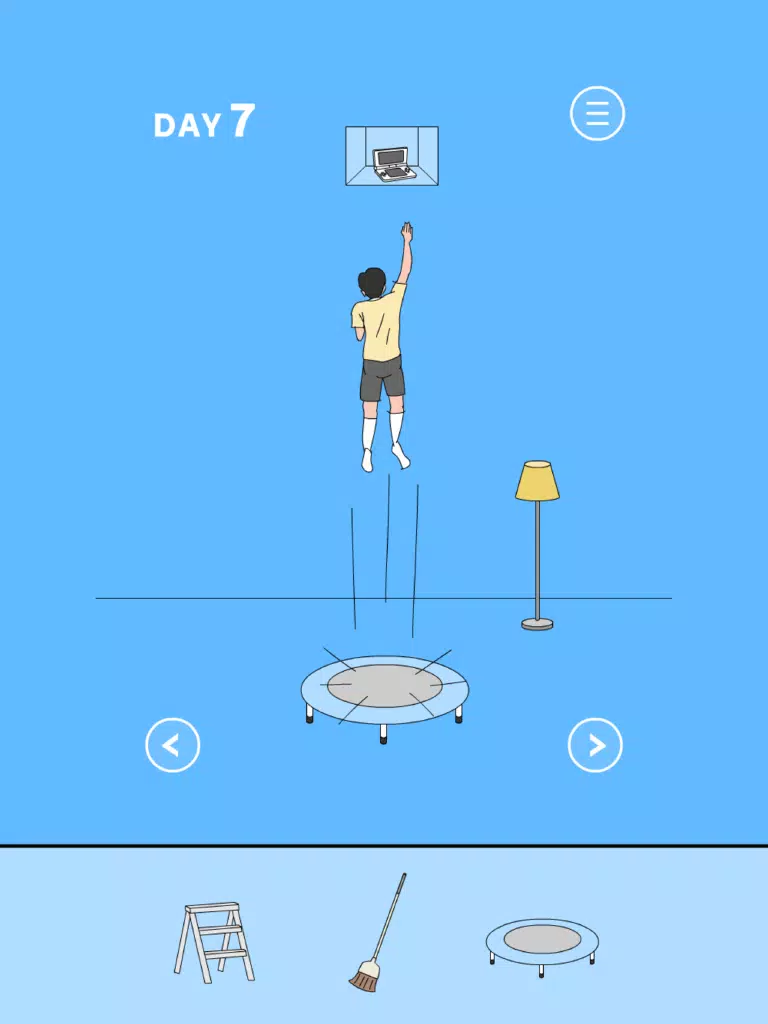Tap the boy's raised hand
Image resolution: width=768 pixels, height=1024 pixels.
click(408, 232)
